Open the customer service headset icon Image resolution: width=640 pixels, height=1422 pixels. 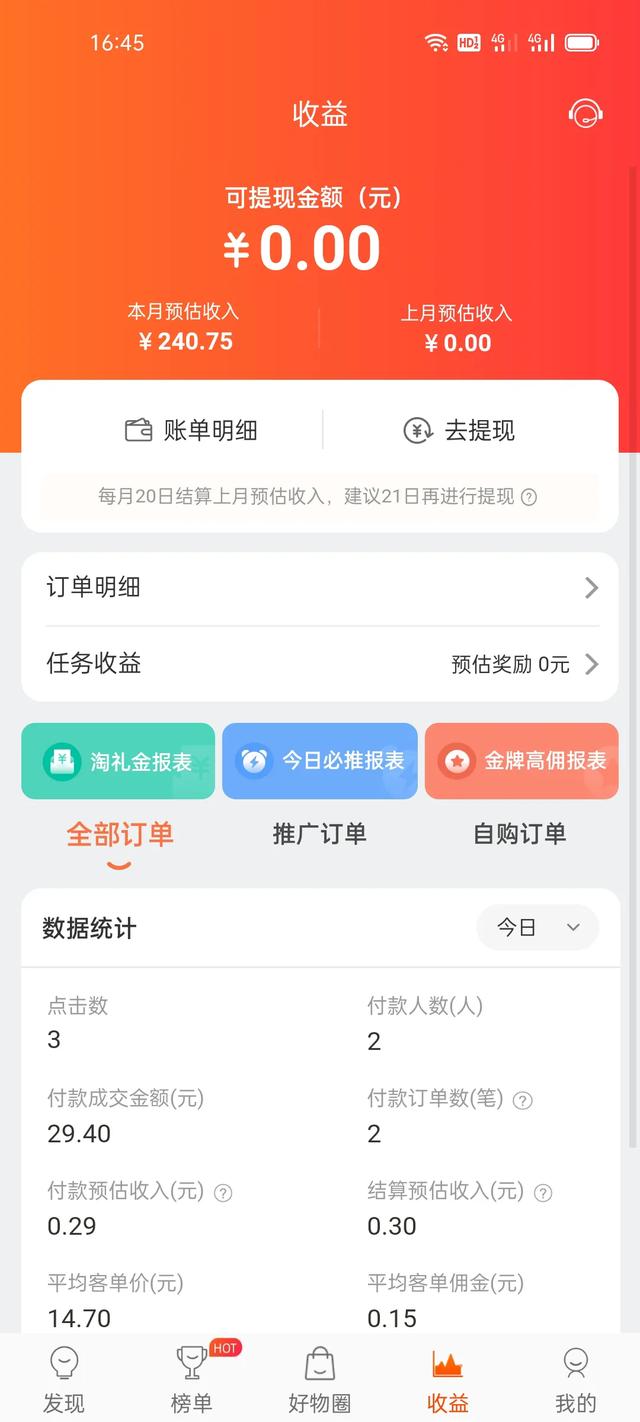pos(585,113)
